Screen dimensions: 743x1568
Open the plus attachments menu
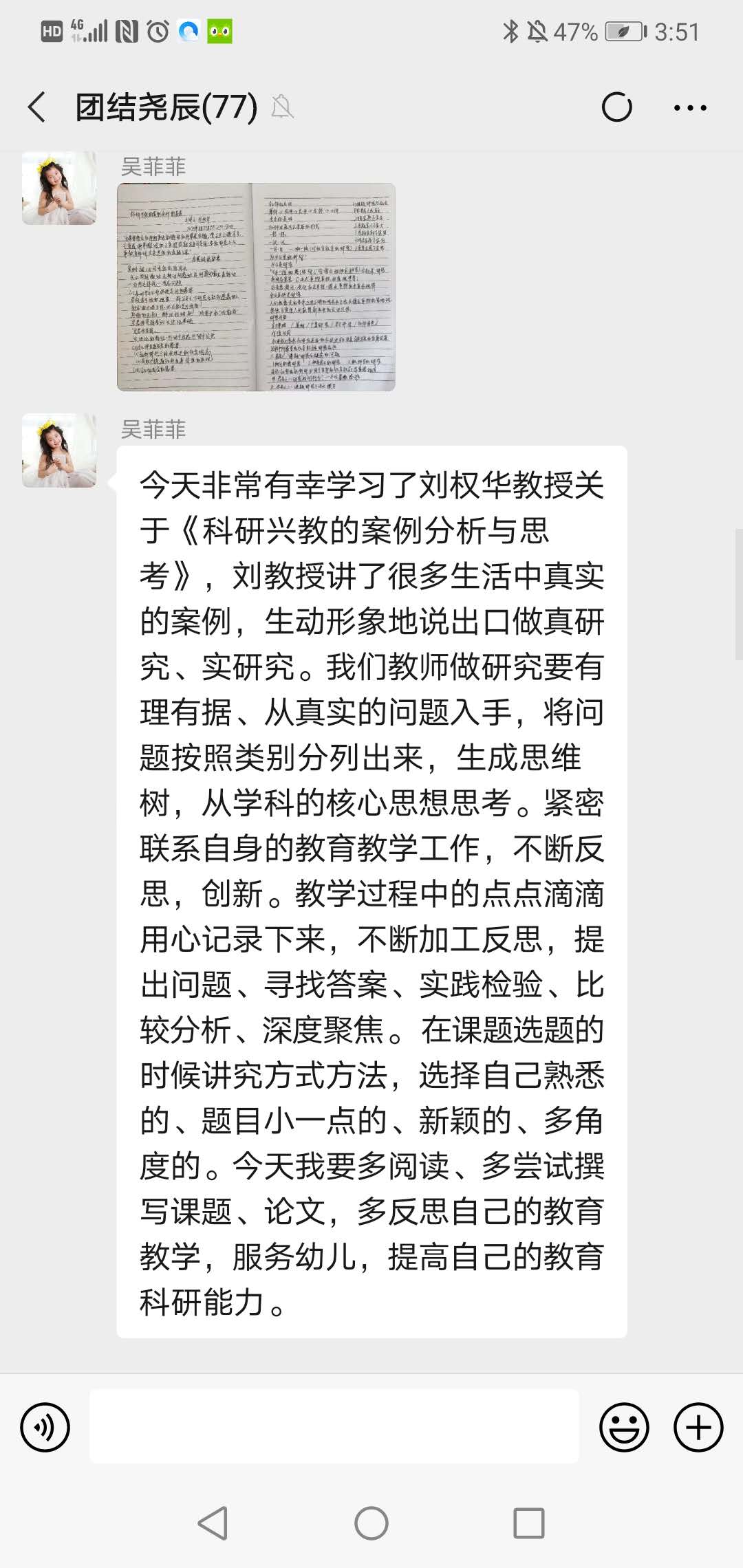(698, 1427)
